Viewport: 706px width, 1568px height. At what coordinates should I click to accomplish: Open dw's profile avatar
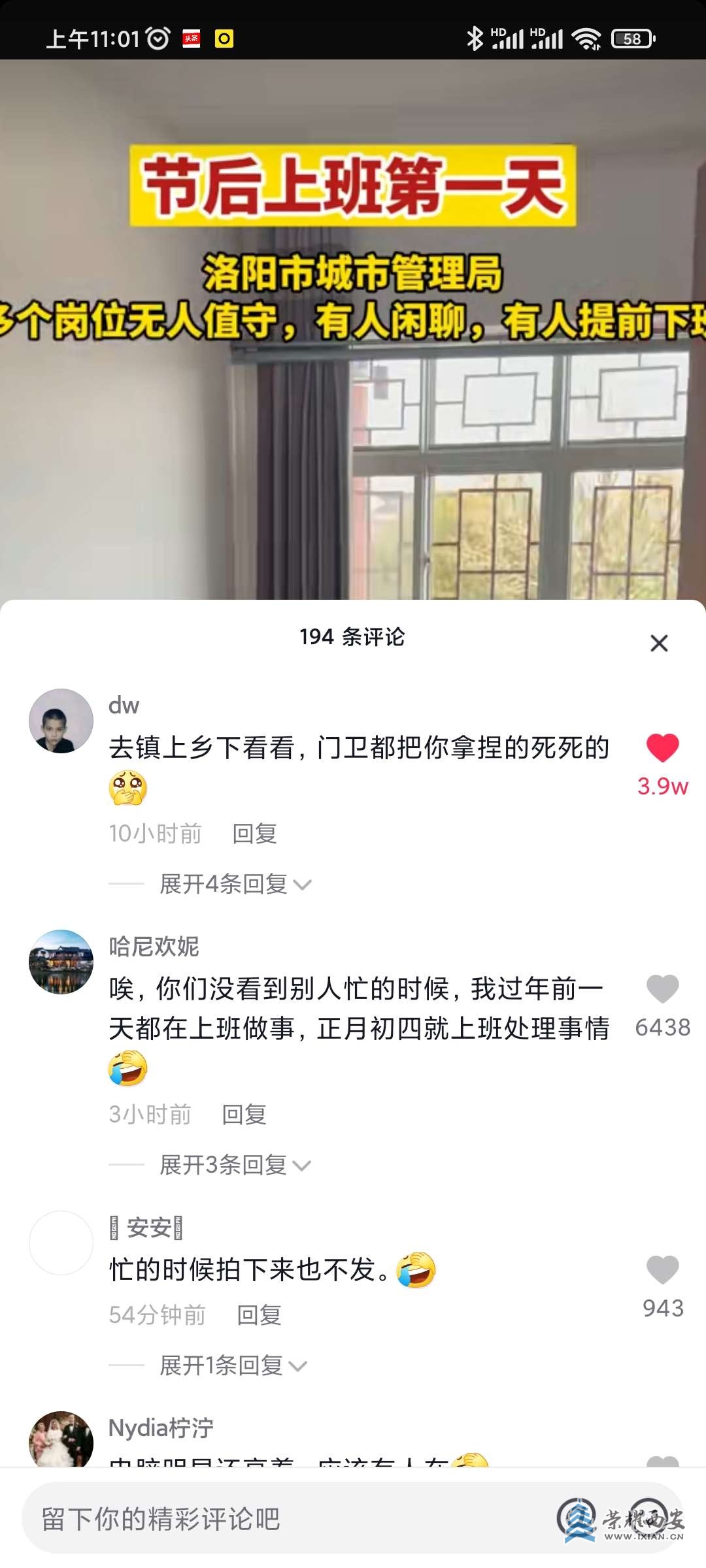pos(61,721)
